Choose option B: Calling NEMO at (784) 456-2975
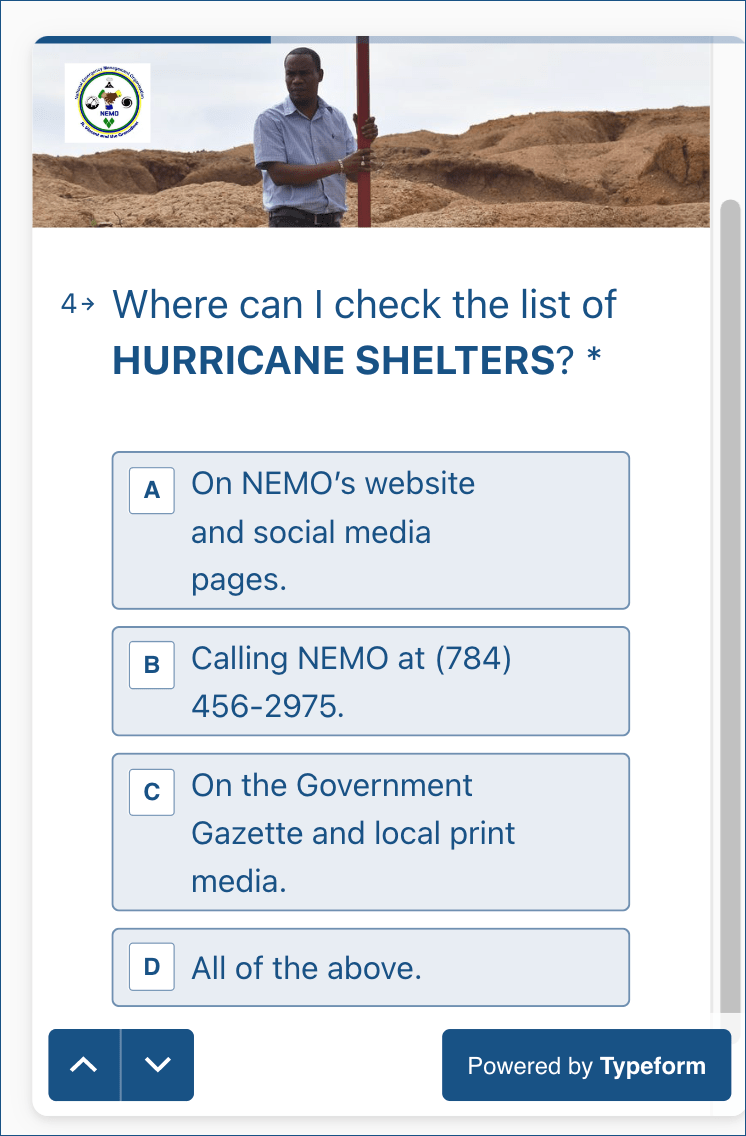The image size is (746, 1136). point(370,681)
